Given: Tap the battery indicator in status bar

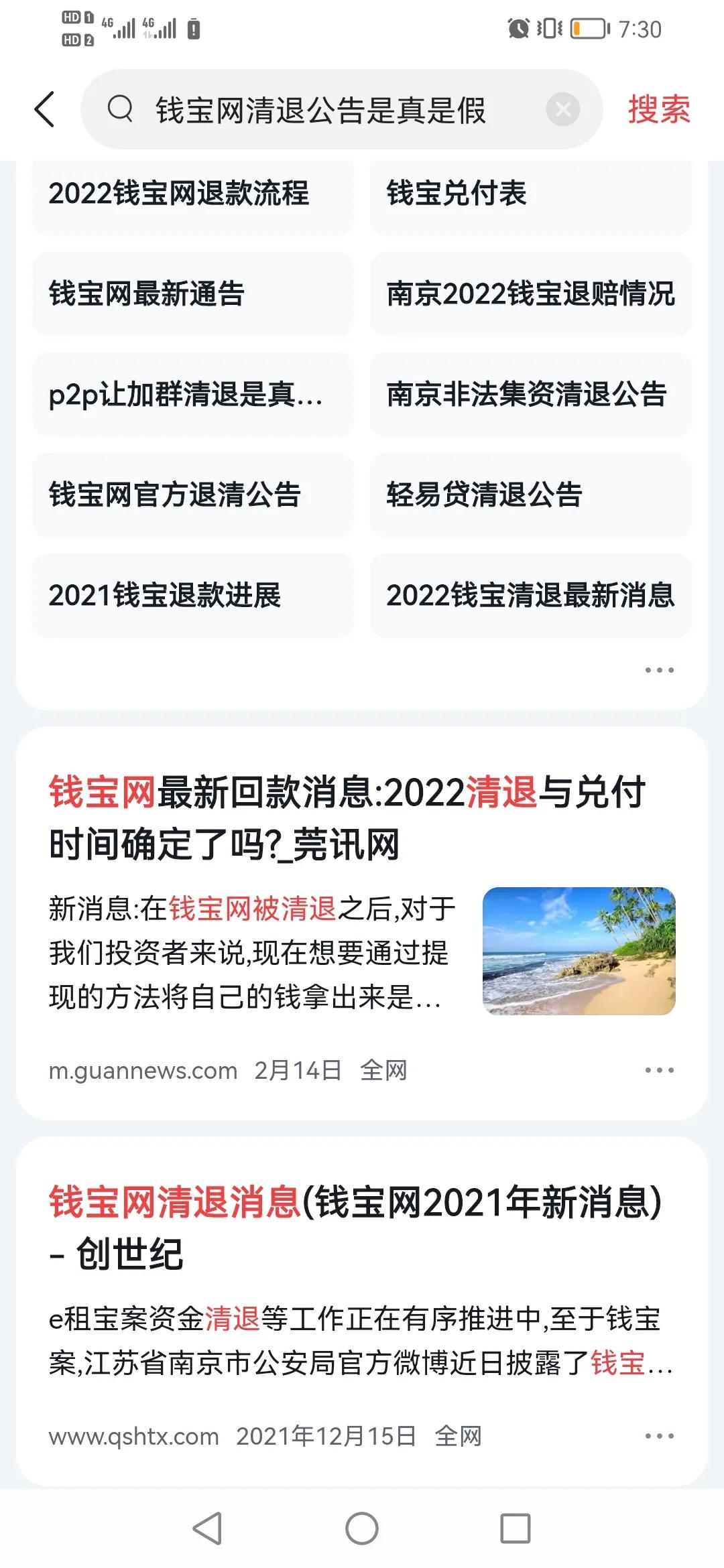Looking at the screenshot, I should tap(589, 27).
